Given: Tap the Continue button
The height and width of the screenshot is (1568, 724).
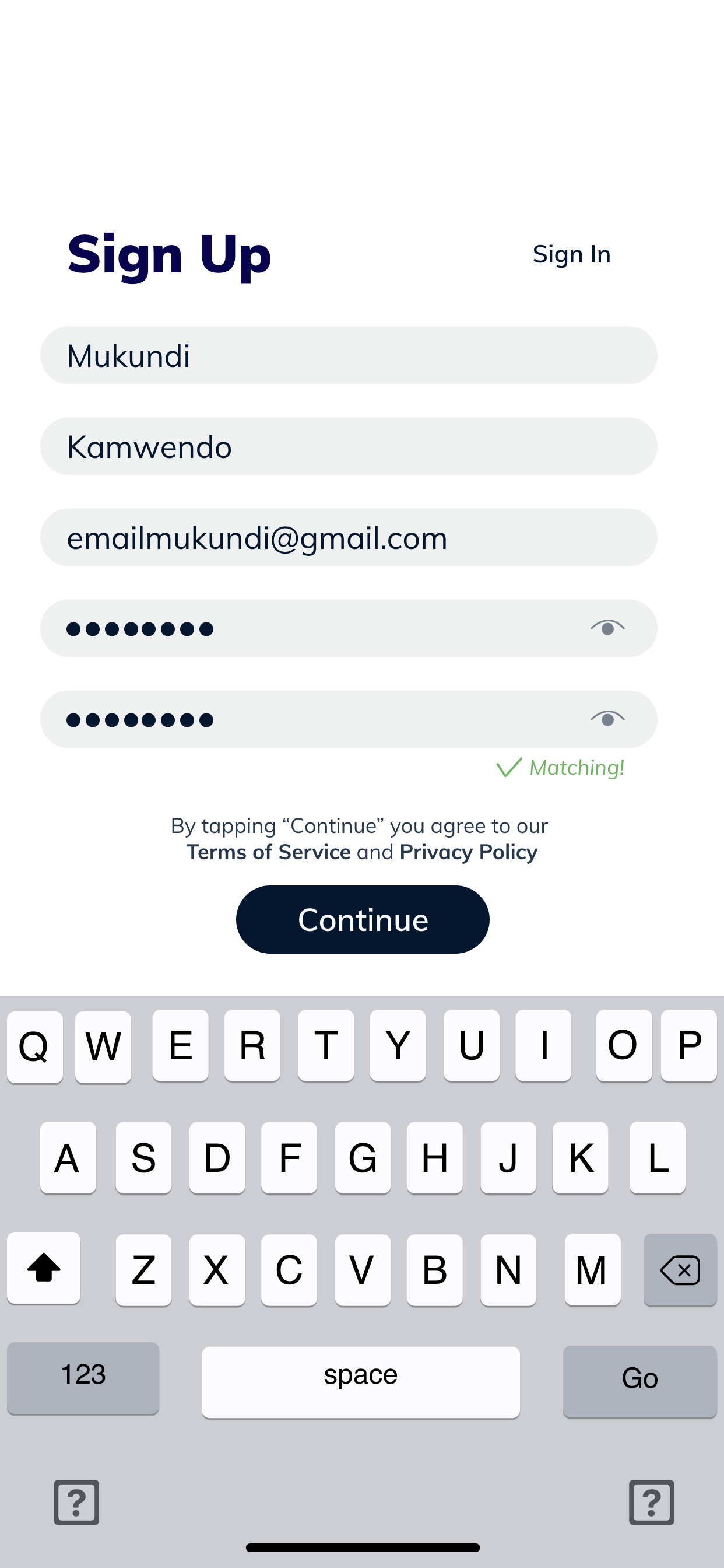Looking at the screenshot, I should 363,920.
